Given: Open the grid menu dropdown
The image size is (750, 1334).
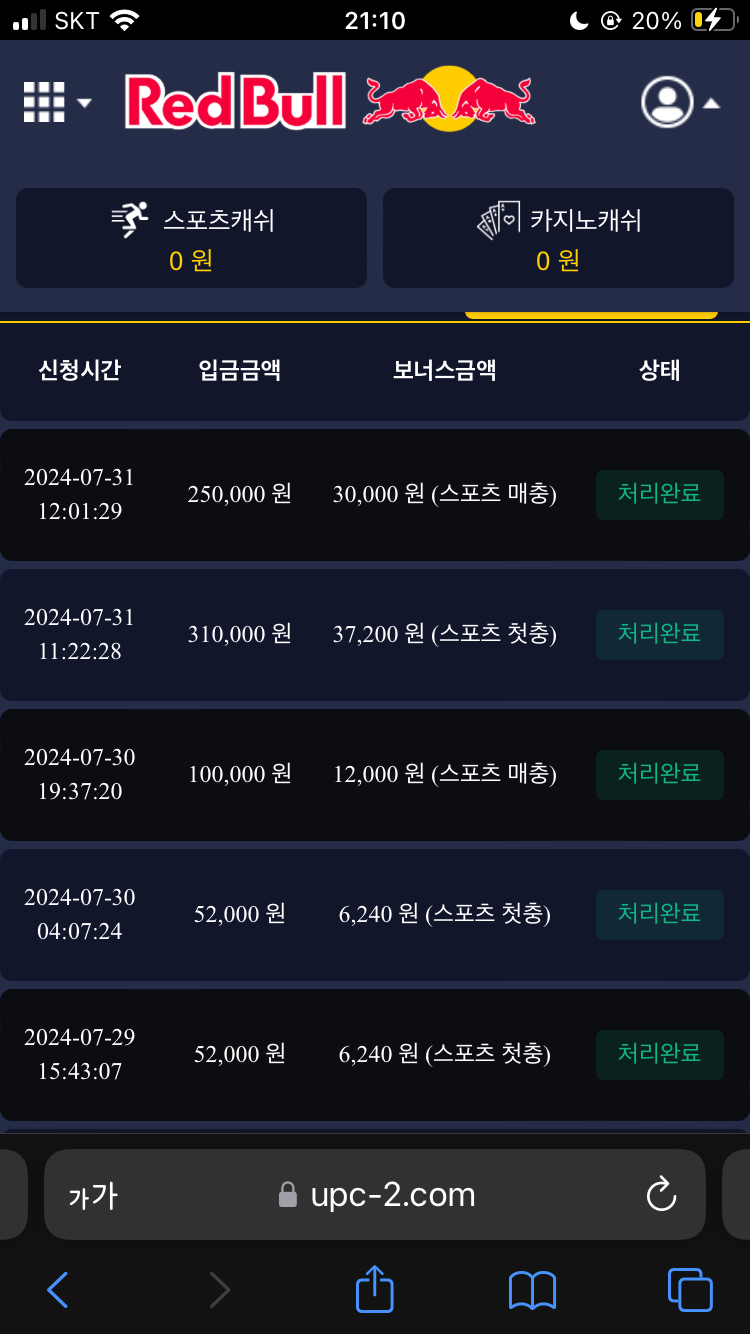Looking at the screenshot, I should tap(56, 102).
